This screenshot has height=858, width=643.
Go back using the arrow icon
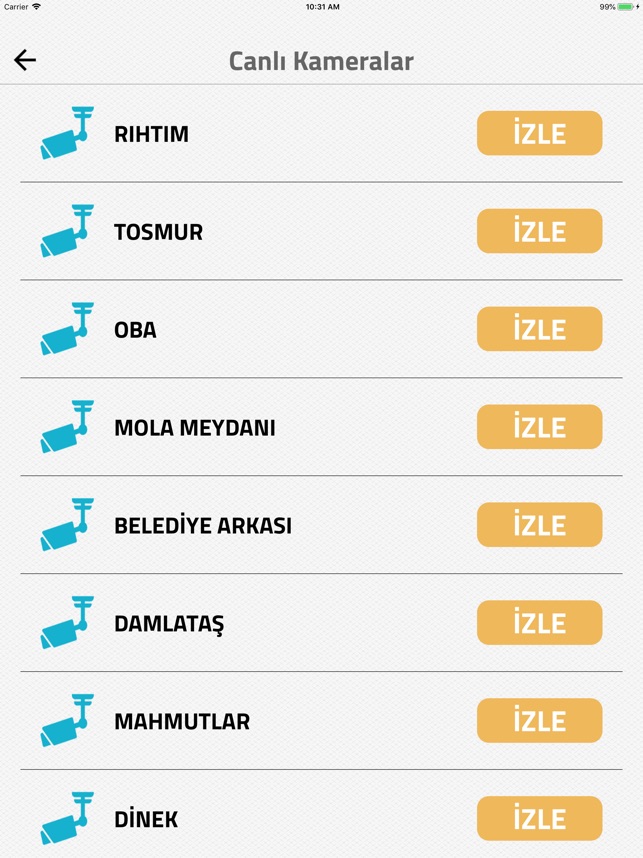25,60
